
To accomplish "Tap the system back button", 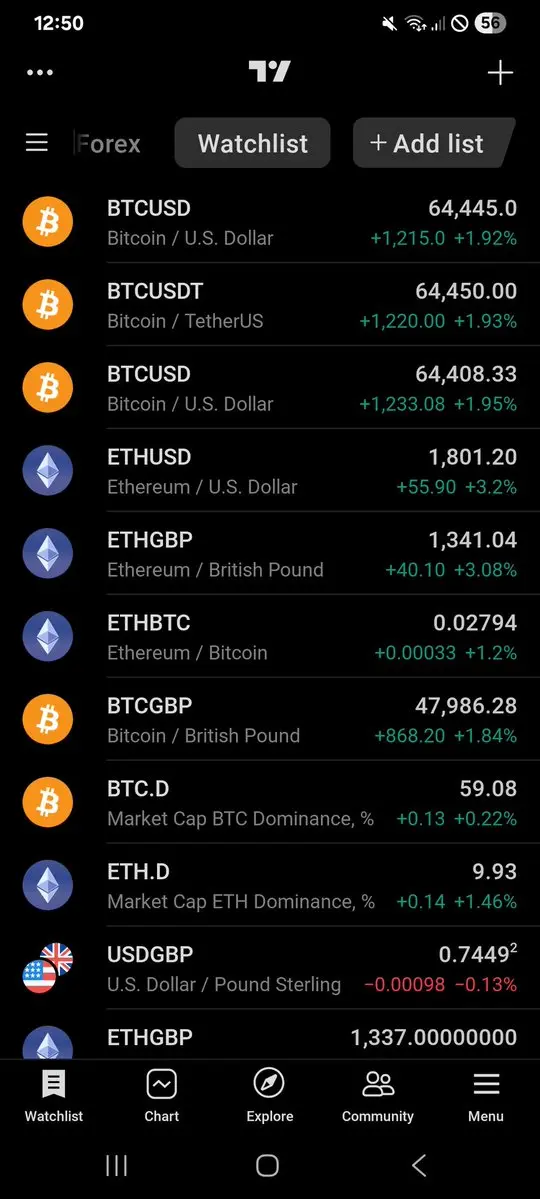I will click(418, 1165).
